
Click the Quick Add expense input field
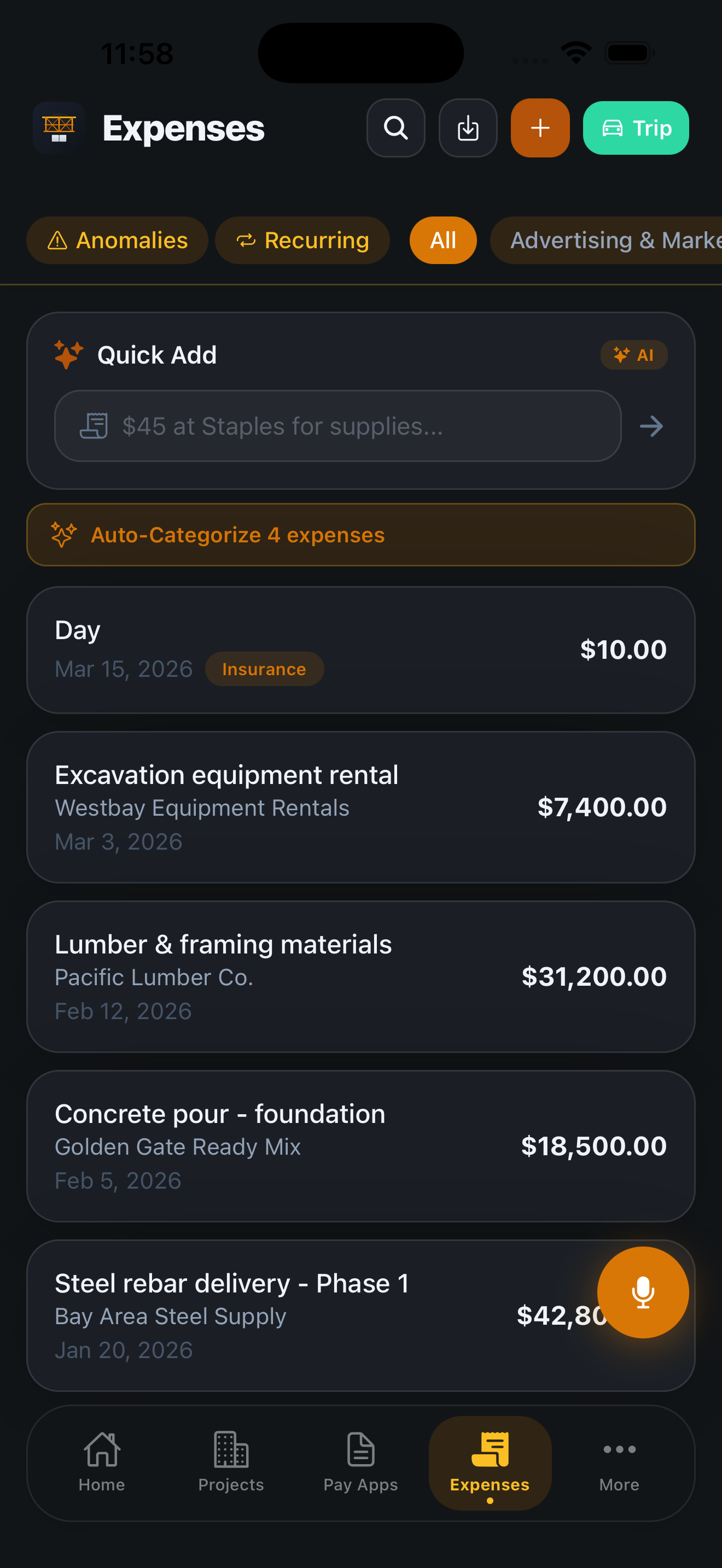(x=338, y=425)
